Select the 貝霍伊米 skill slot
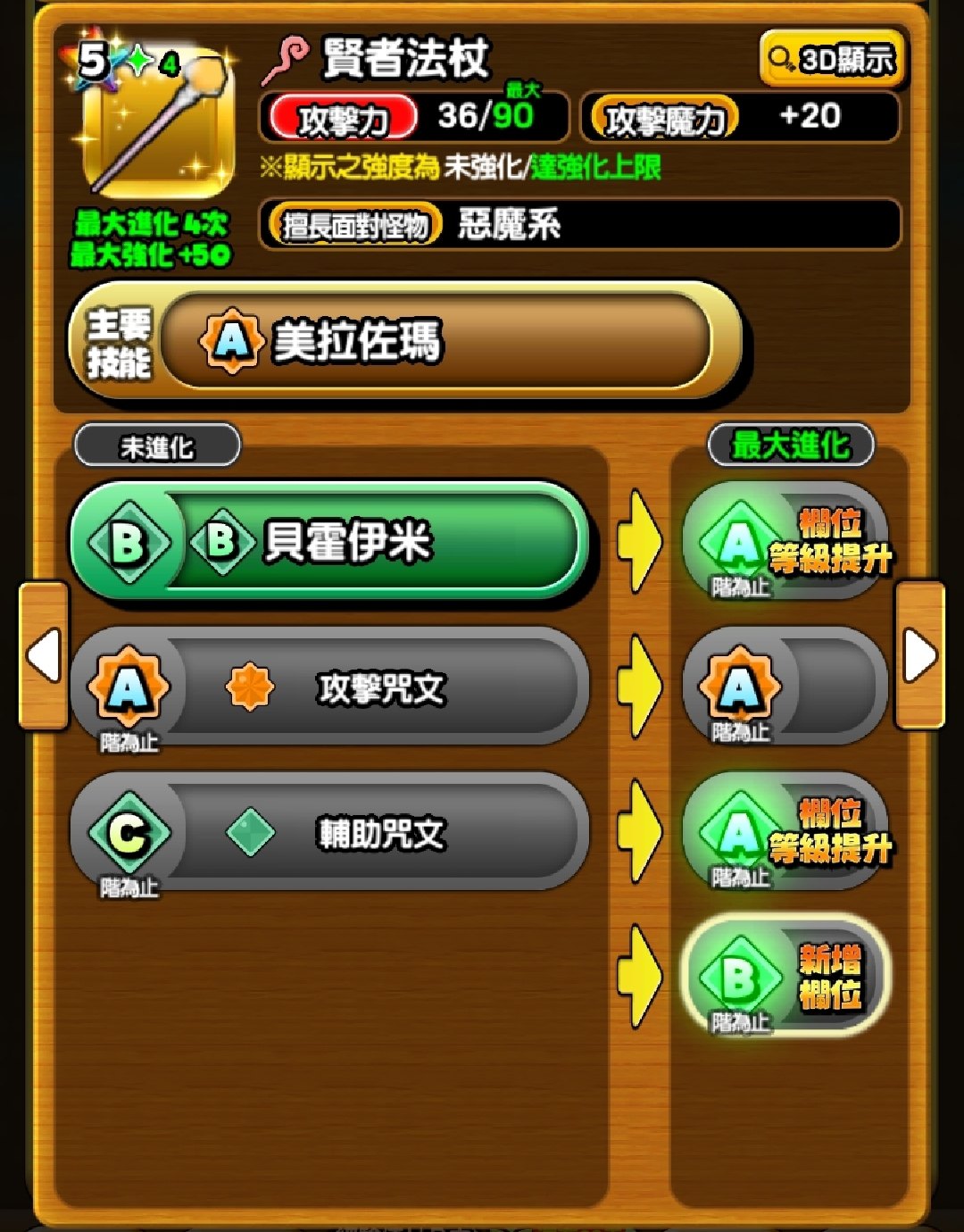Viewport: 964px width, 1232px height. click(x=329, y=542)
